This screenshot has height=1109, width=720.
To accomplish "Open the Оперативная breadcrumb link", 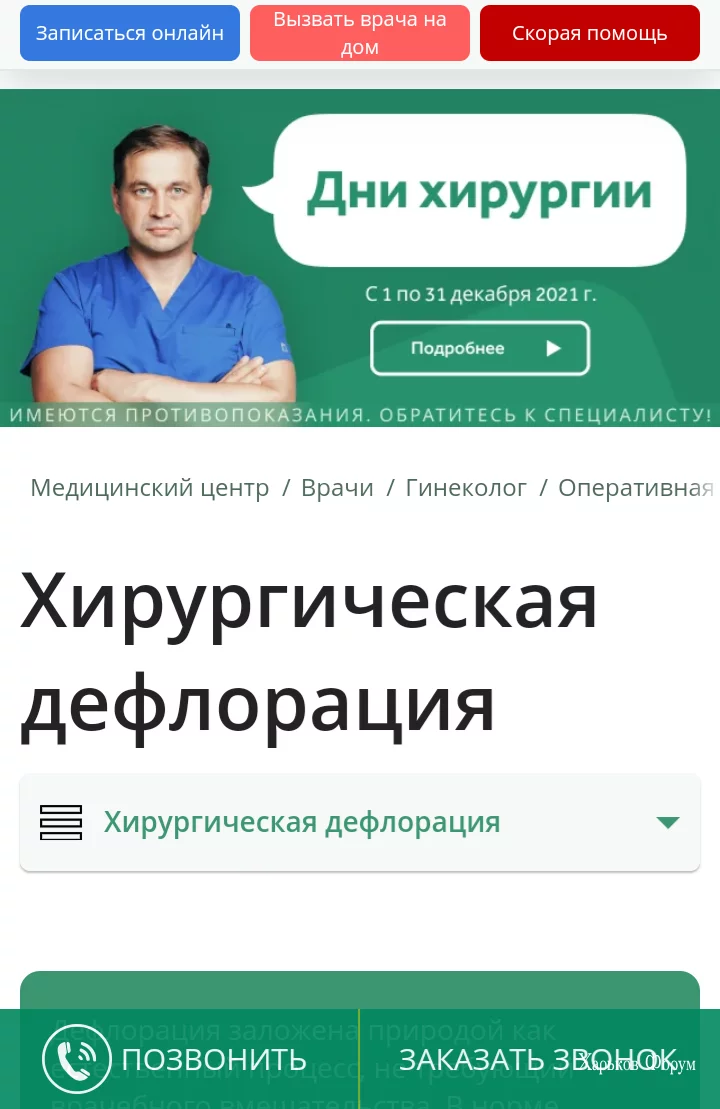I will pyautogui.click(x=636, y=488).
